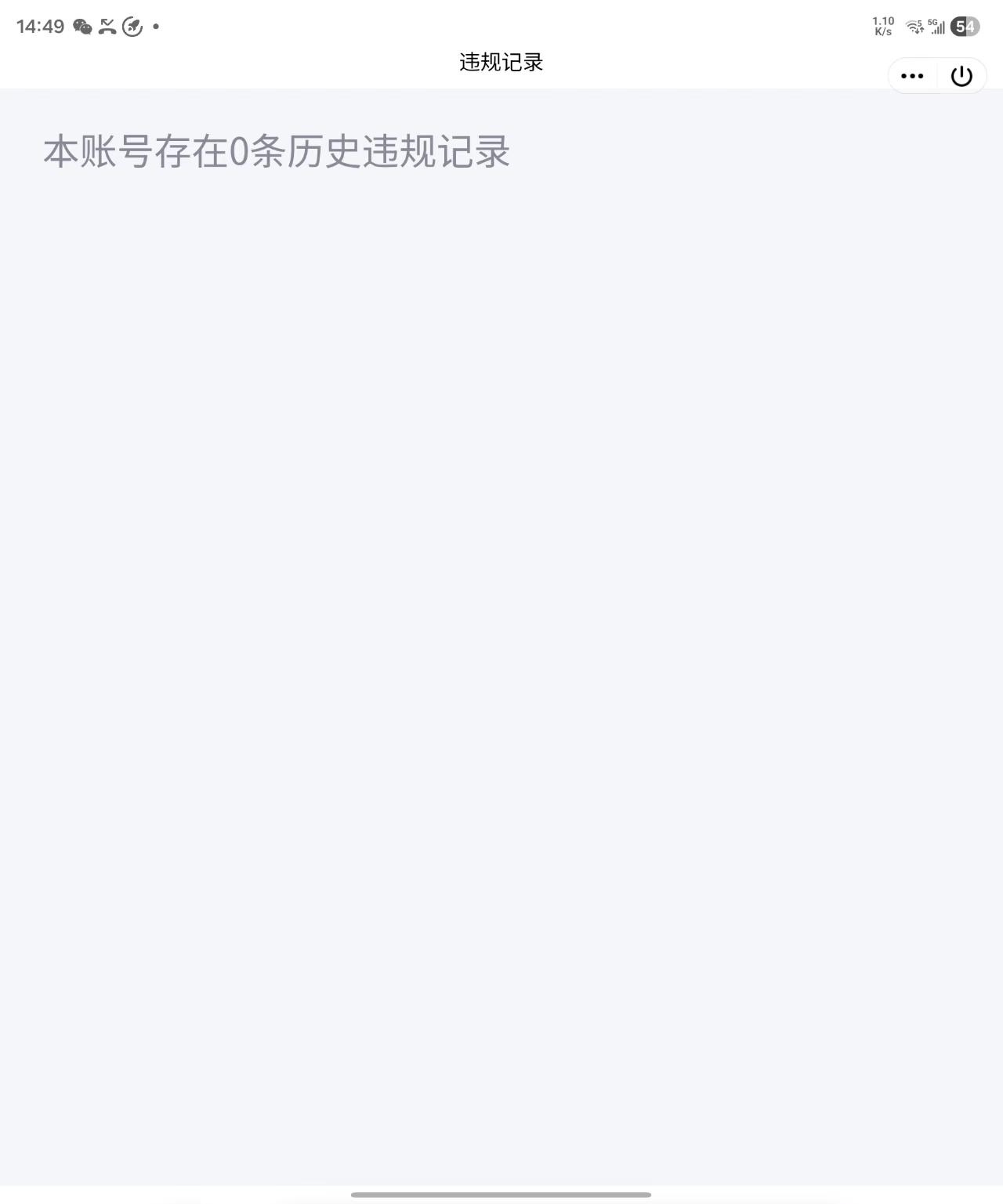
Task: Tap the notification dot in status bar
Action: coord(156,26)
